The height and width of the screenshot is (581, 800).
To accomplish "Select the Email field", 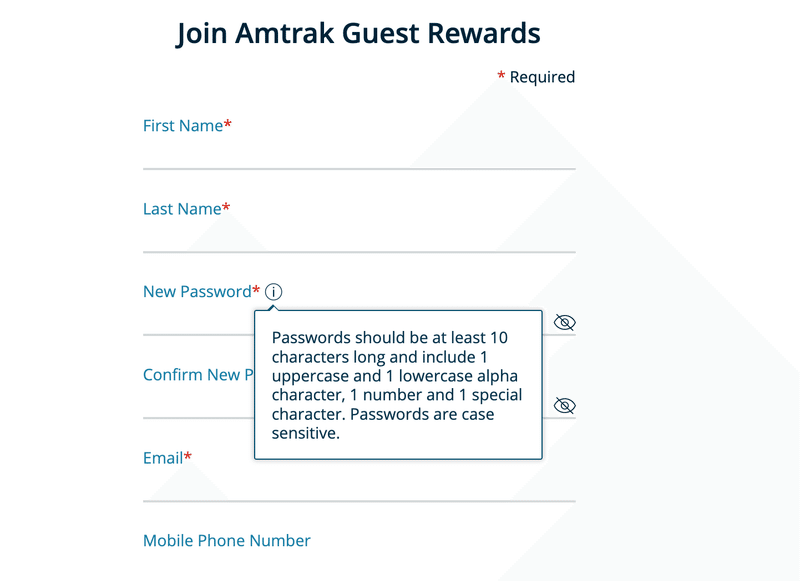I will pyautogui.click(x=358, y=486).
